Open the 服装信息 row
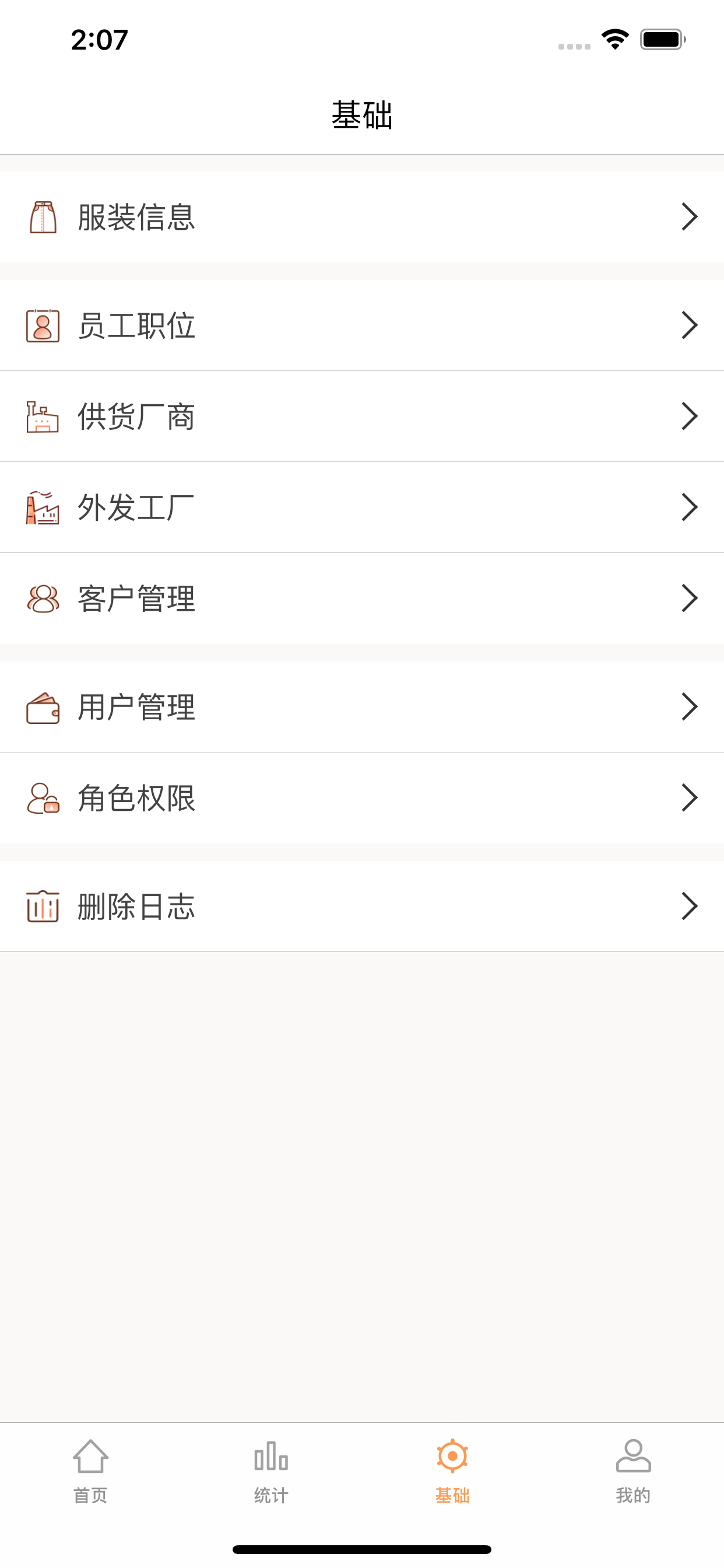724x1568 pixels. coord(362,216)
